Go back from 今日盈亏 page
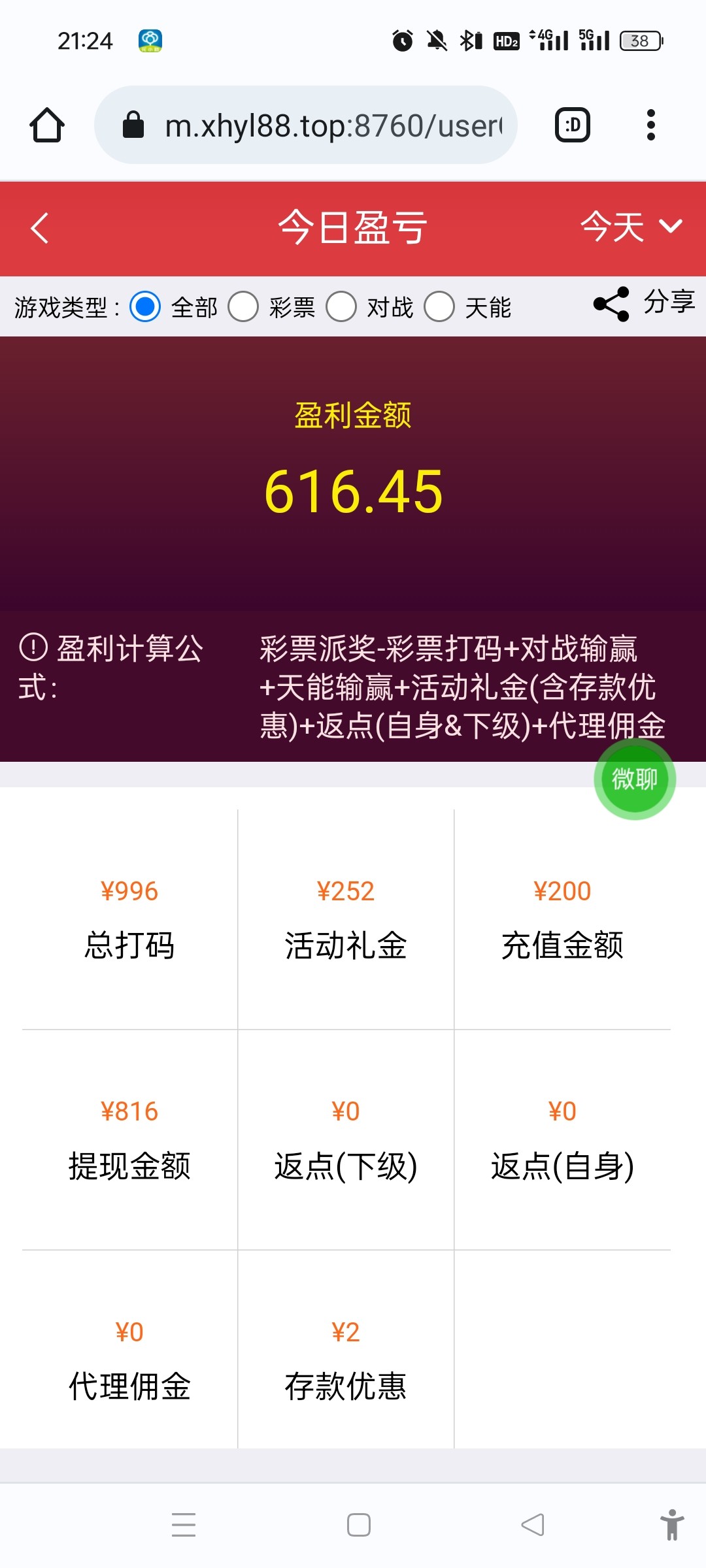706x1568 pixels. 40,228
